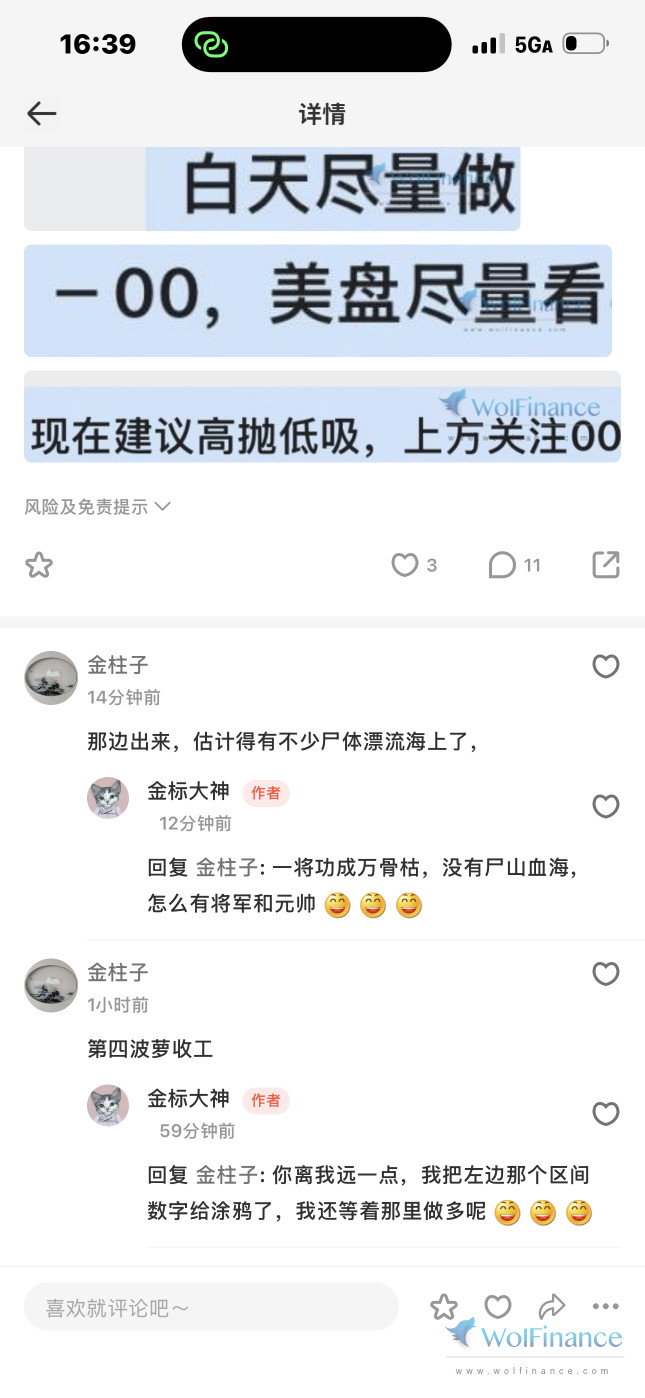Tap the star icon in the bottom bar
The height and width of the screenshot is (1398, 645).
coord(444,1306)
